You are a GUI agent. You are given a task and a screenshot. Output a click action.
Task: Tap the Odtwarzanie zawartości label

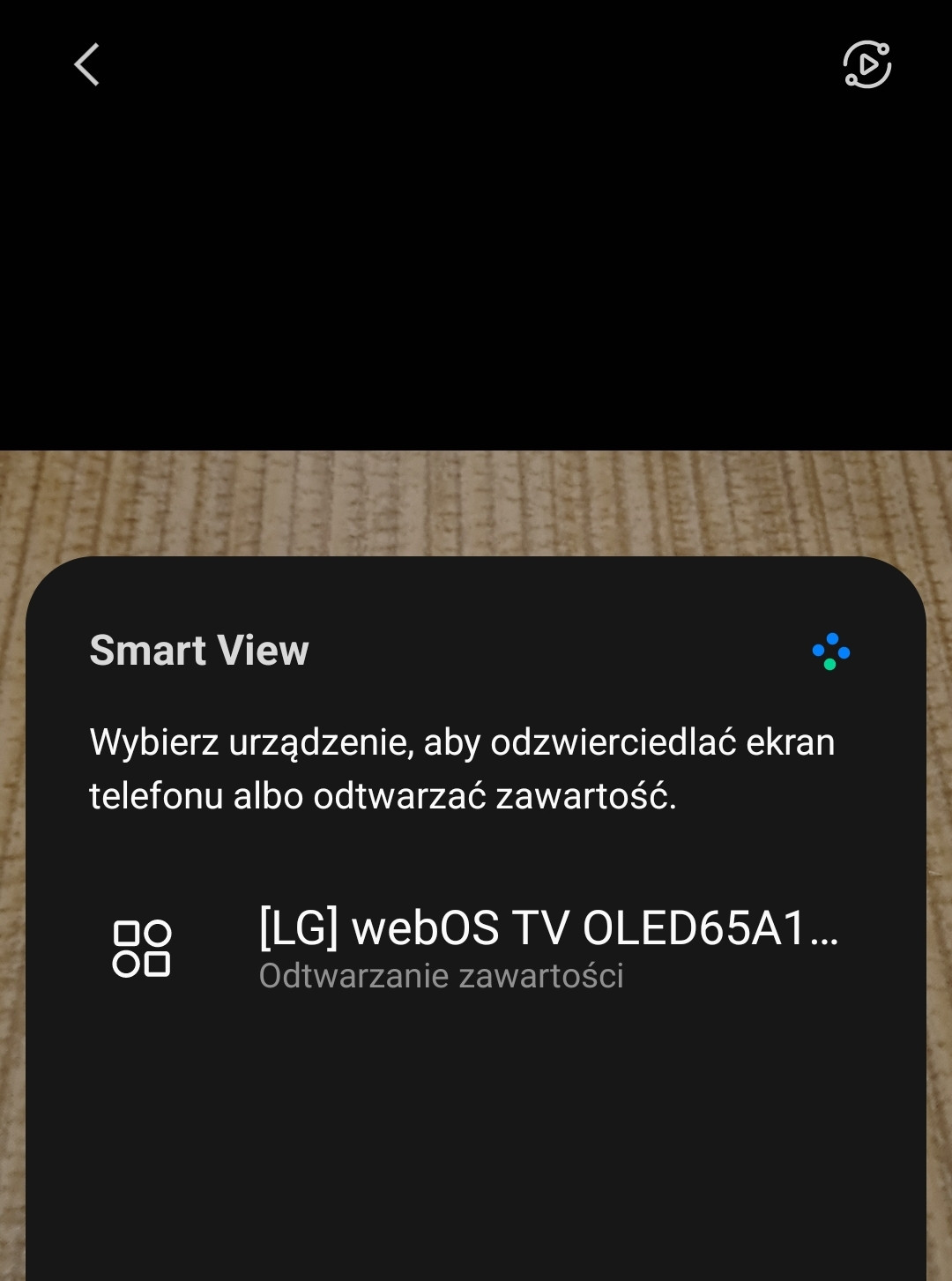(x=441, y=975)
